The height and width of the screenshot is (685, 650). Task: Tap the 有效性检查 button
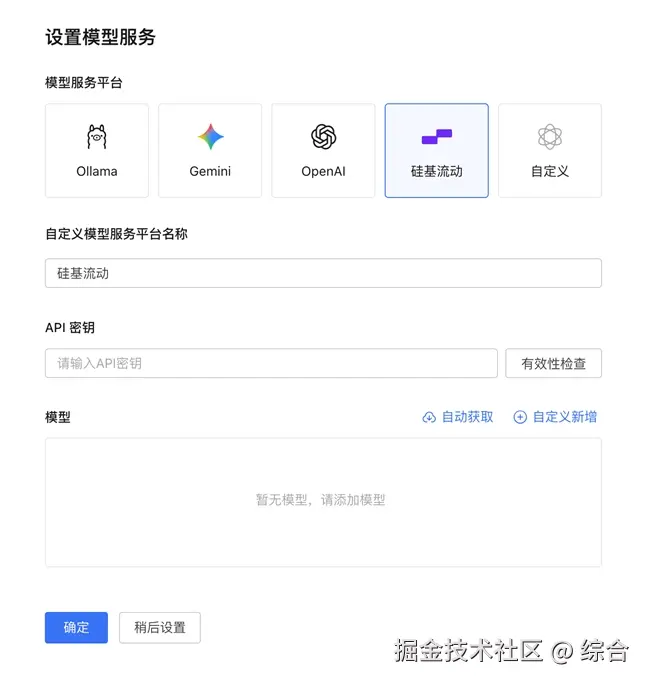point(554,363)
